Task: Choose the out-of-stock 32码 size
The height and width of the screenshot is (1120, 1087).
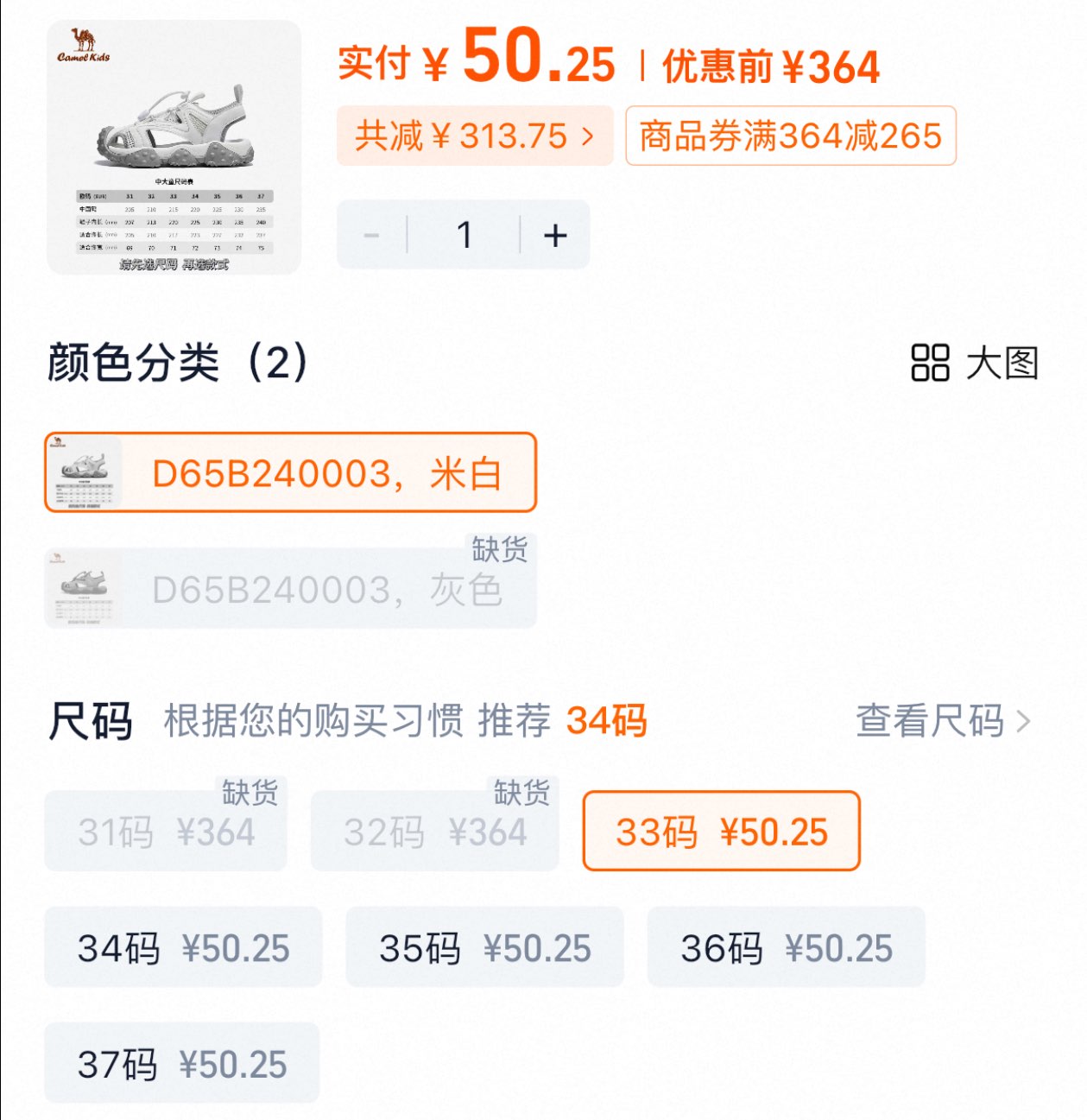Action: coord(434,832)
